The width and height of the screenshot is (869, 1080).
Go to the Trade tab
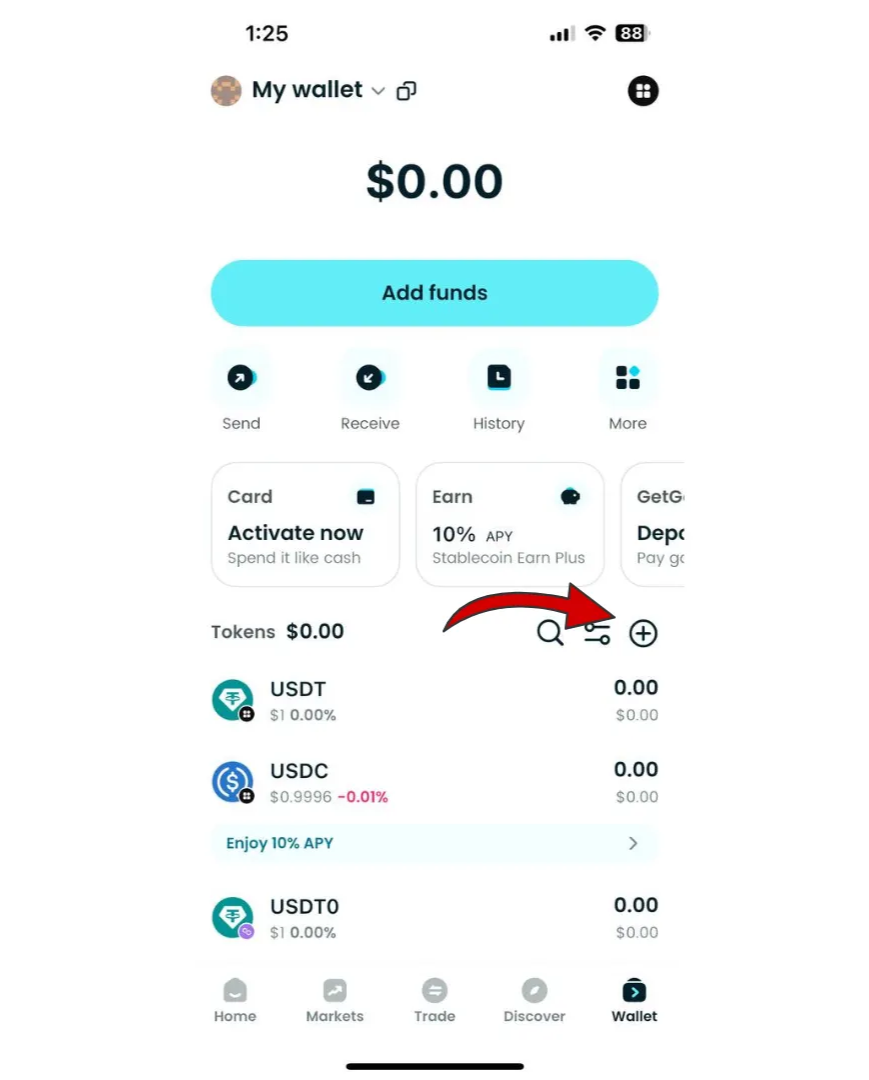434,1000
